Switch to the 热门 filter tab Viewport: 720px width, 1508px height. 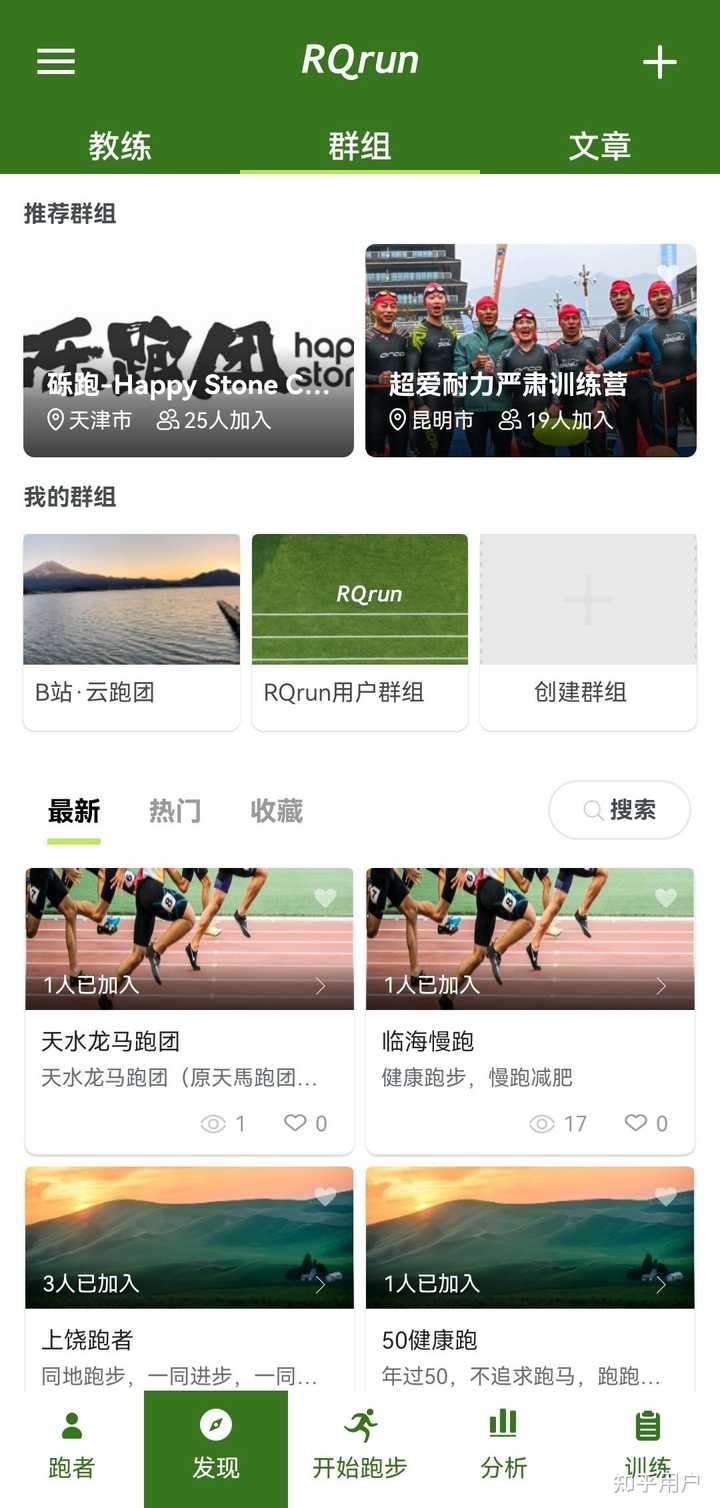[x=172, y=811]
